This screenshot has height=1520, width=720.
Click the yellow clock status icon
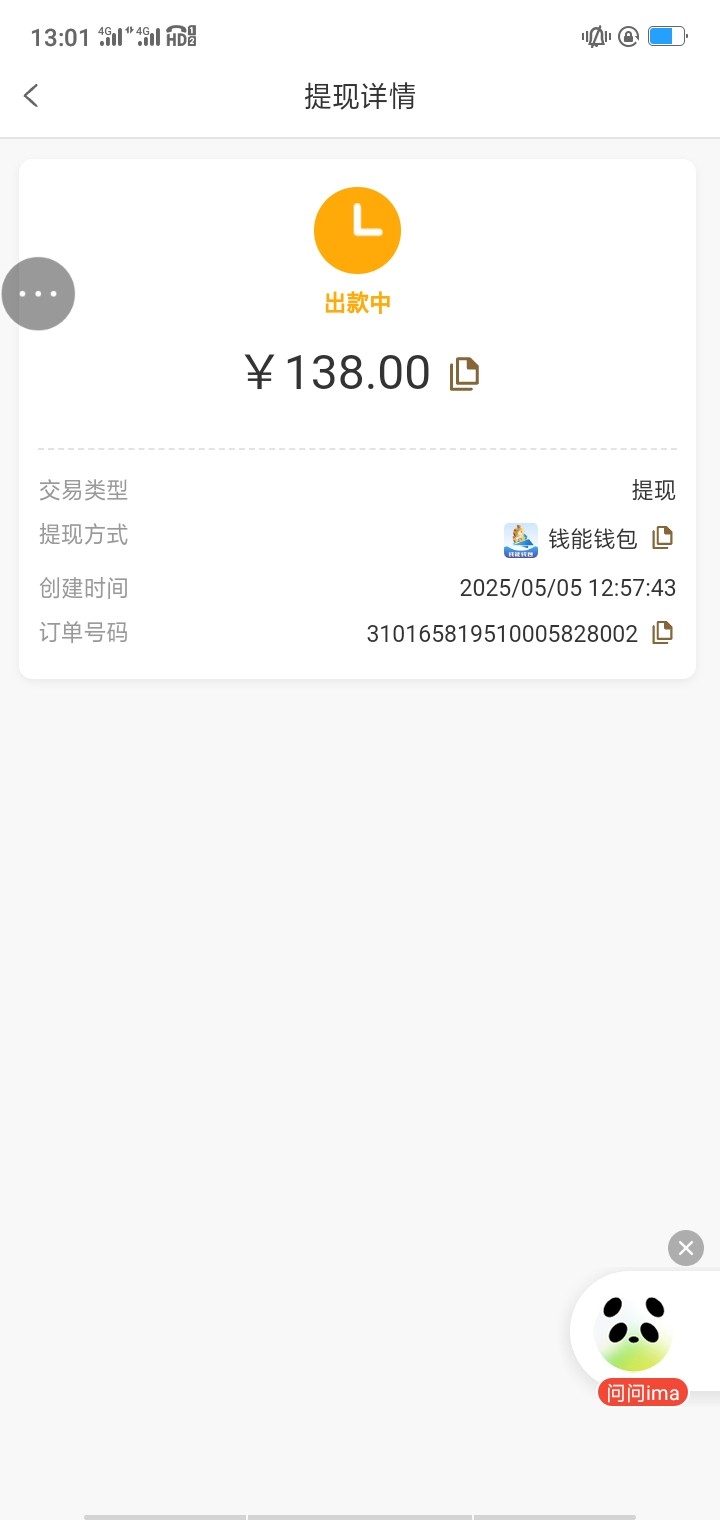point(357,230)
